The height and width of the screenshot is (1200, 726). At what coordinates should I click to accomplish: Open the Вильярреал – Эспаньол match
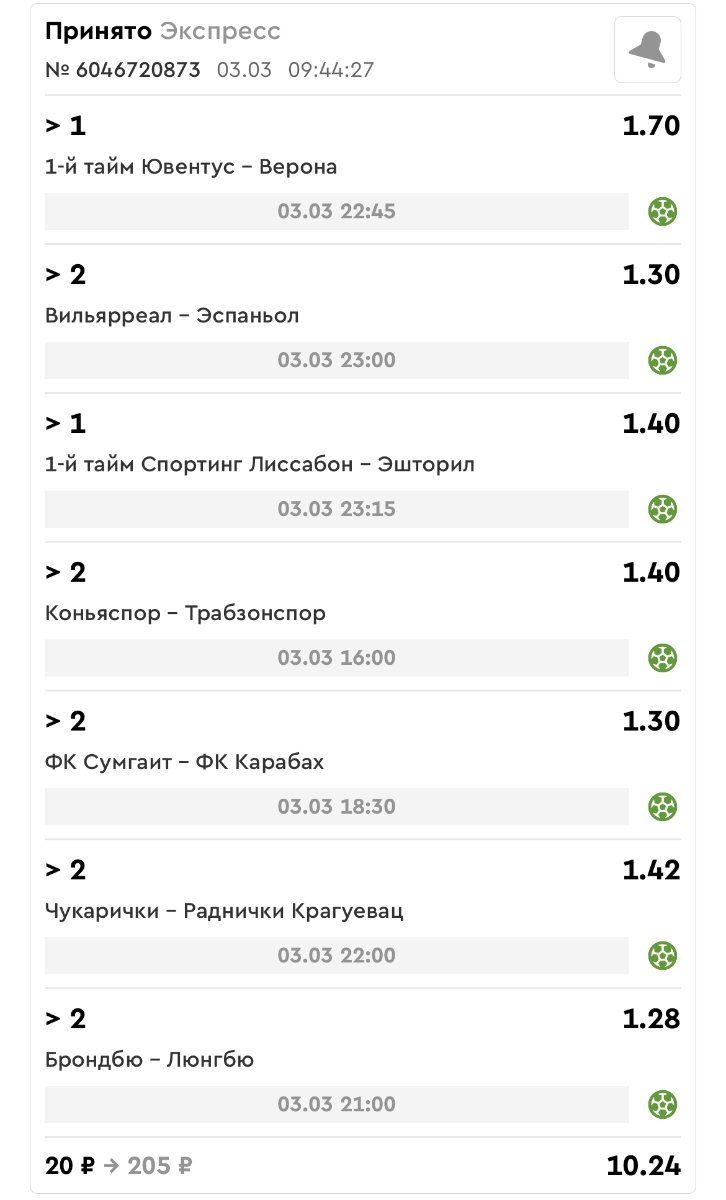(172, 316)
